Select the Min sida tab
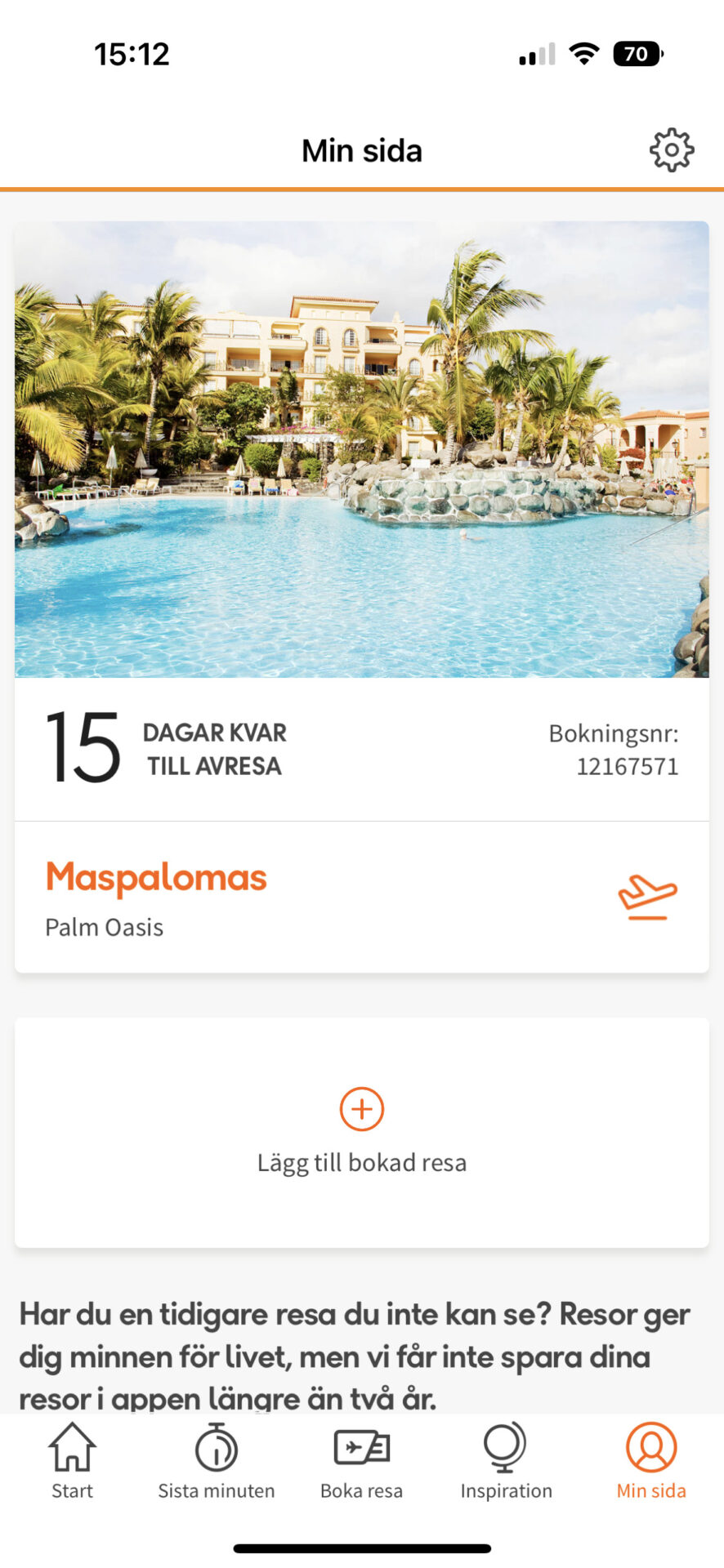Screen dimensions: 724x1568 tap(650, 1461)
